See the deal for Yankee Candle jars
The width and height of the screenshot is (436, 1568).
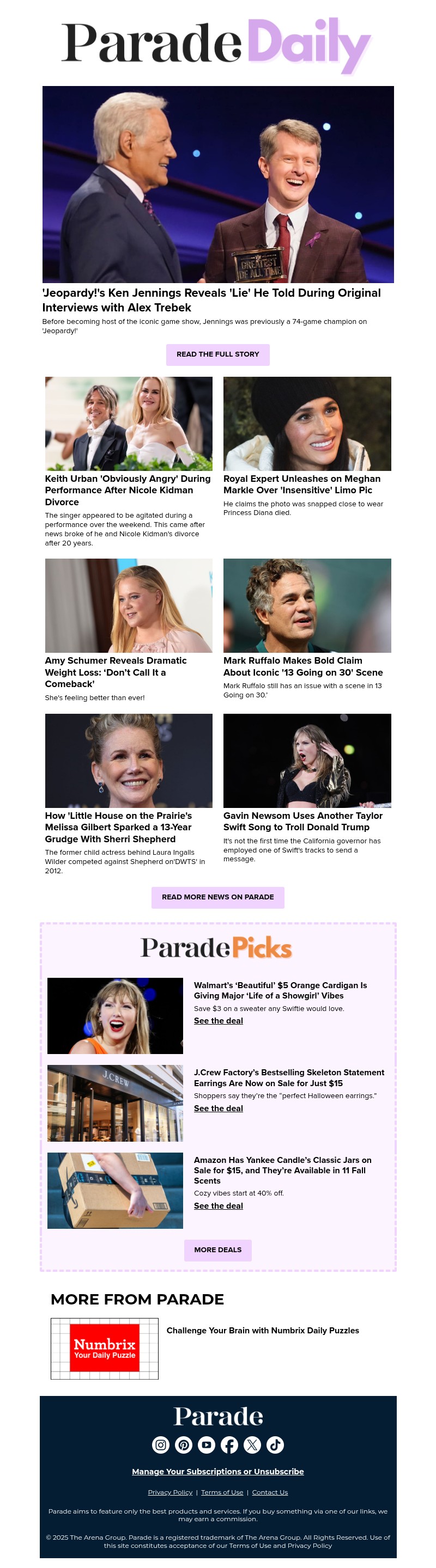coord(218,1206)
